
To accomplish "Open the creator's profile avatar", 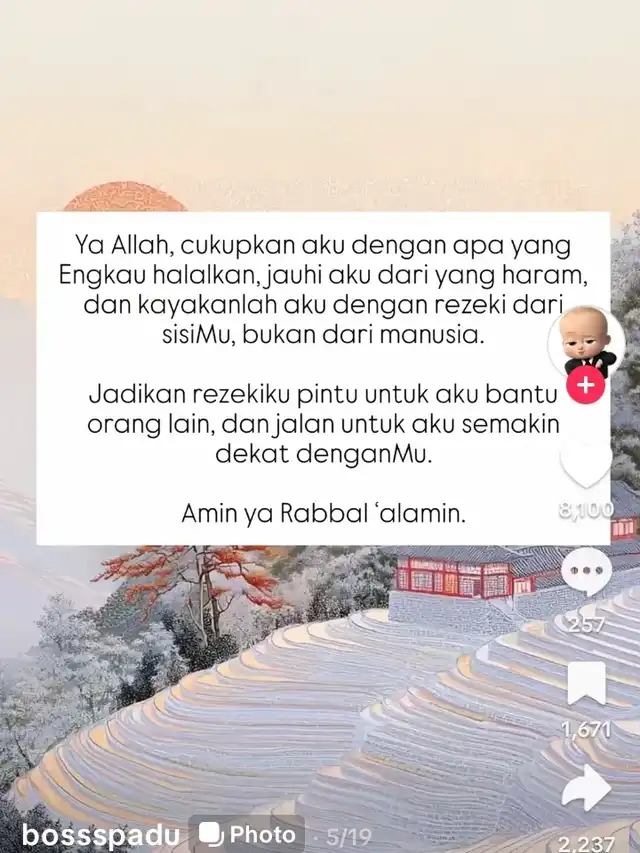I will point(586,342).
